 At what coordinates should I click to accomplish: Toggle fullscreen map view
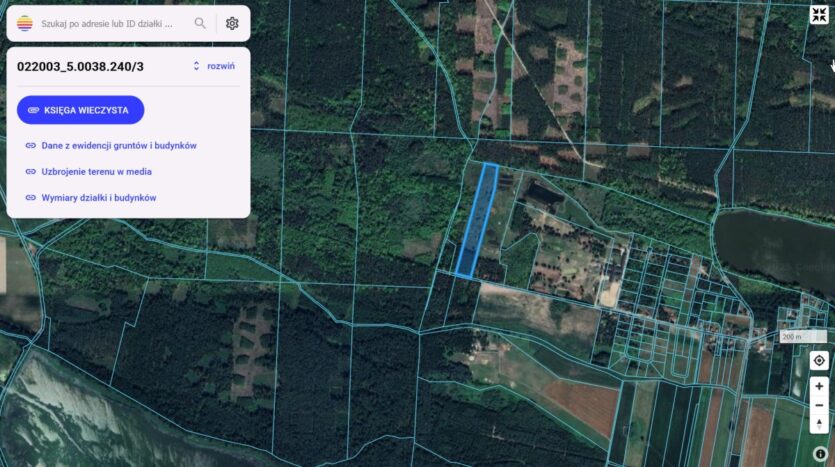pyautogui.click(x=819, y=15)
